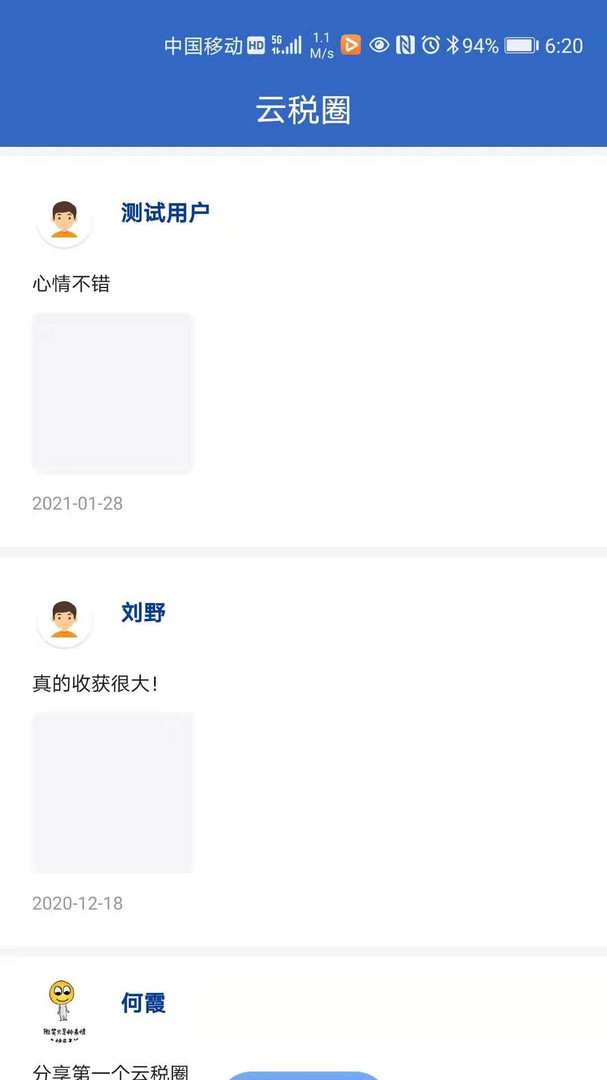Open the 何霞 username link
Image resolution: width=607 pixels, height=1080 pixels.
click(143, 1002)
